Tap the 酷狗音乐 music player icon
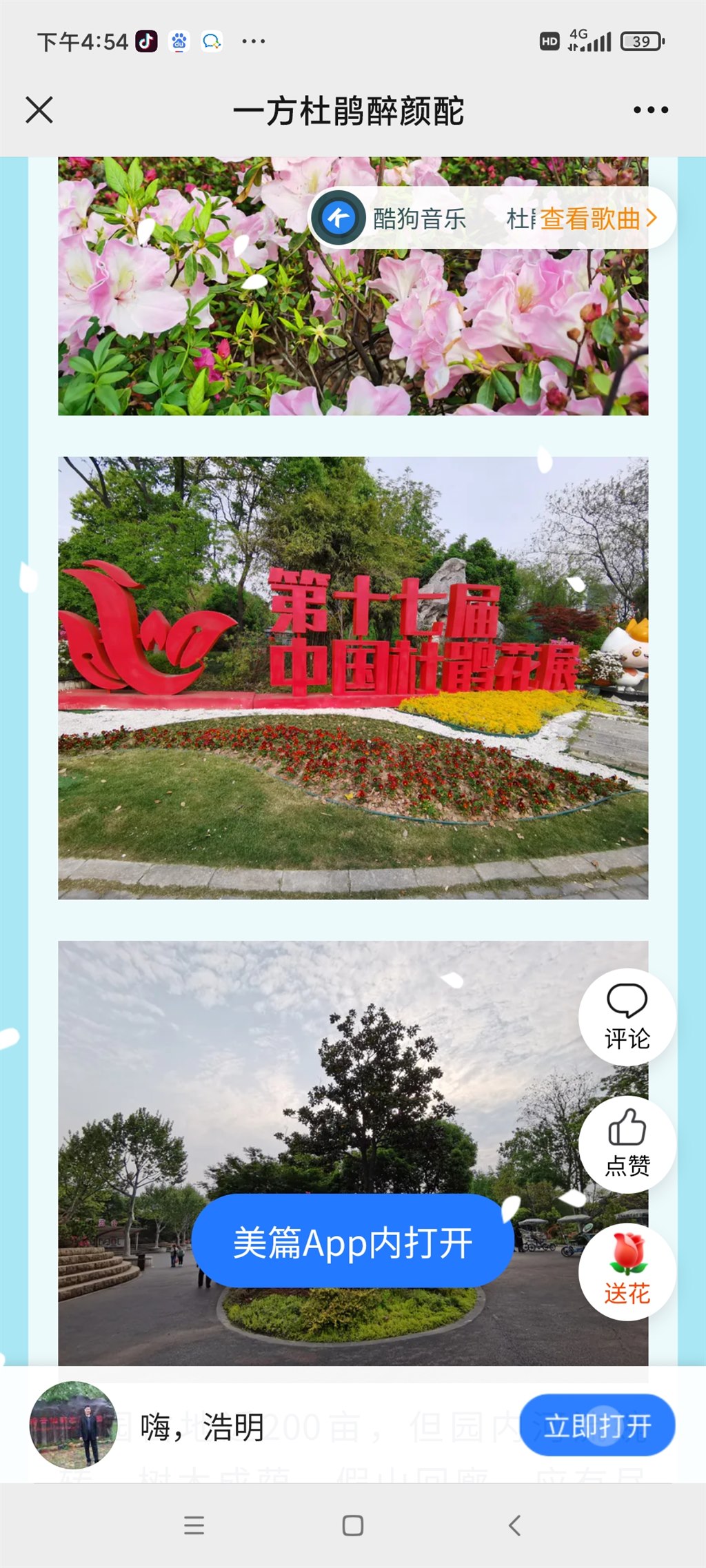 [x=339, y=218]
